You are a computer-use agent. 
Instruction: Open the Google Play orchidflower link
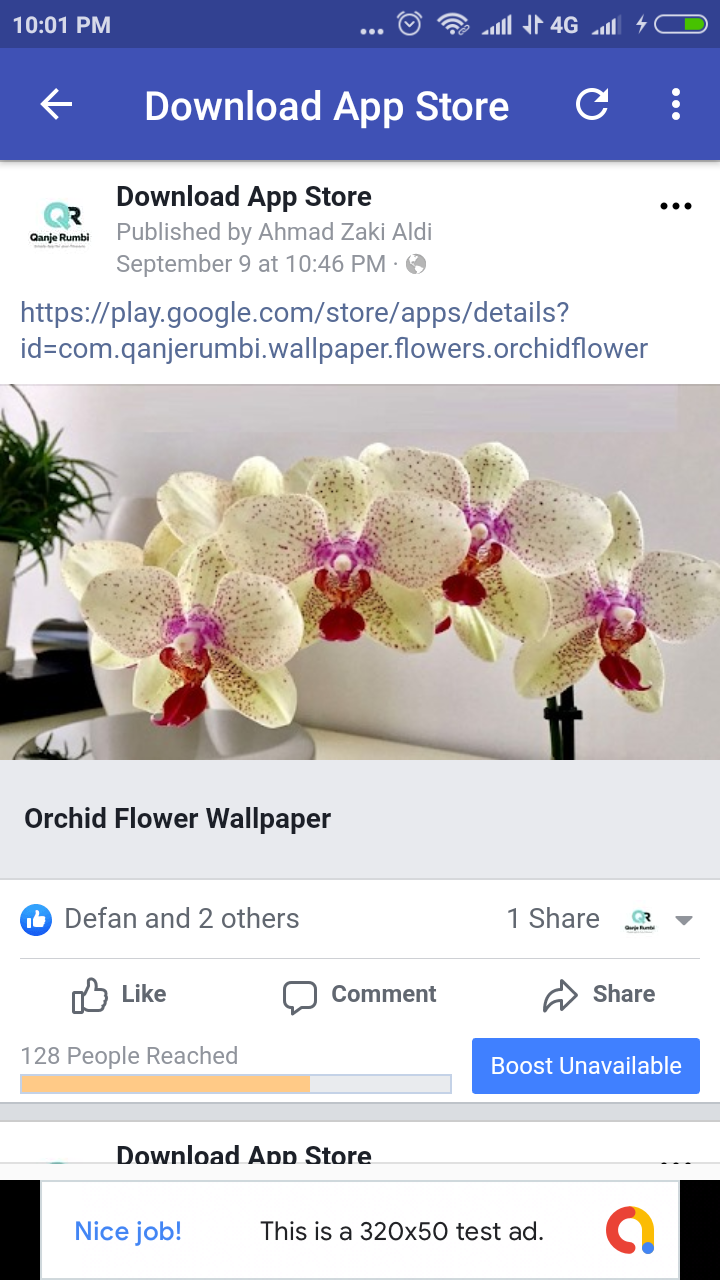click(x=334, y=331)
